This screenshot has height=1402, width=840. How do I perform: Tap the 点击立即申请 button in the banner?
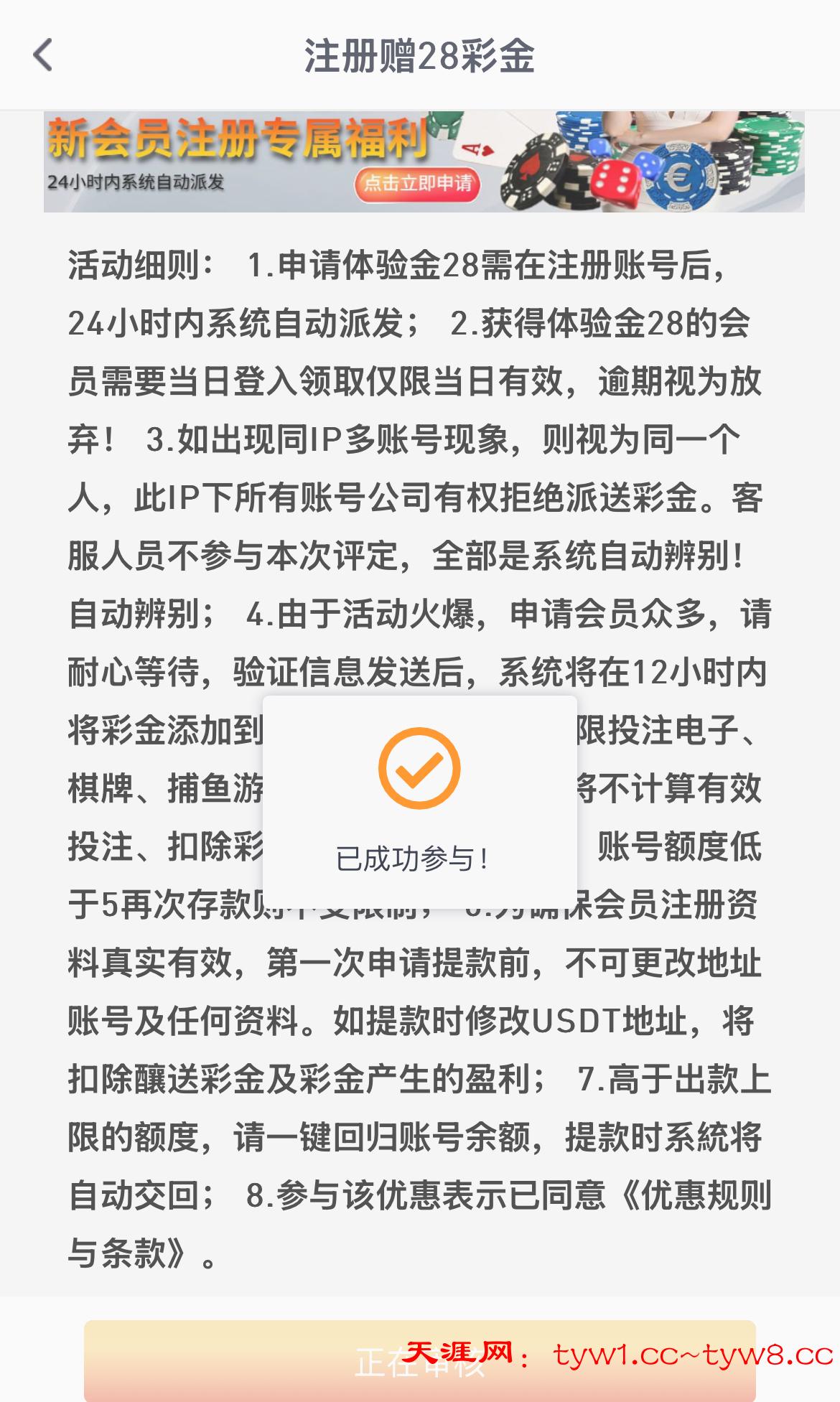(x=417, y=184)
